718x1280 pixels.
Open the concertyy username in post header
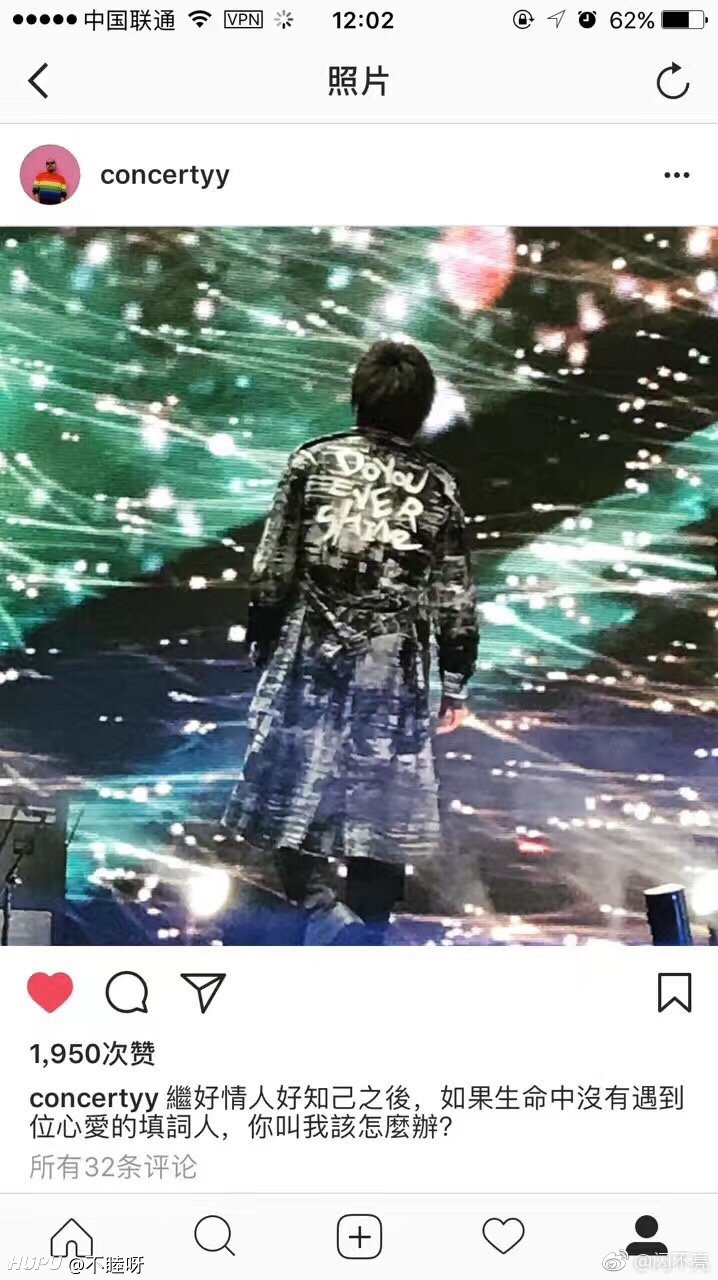[165, 175]
